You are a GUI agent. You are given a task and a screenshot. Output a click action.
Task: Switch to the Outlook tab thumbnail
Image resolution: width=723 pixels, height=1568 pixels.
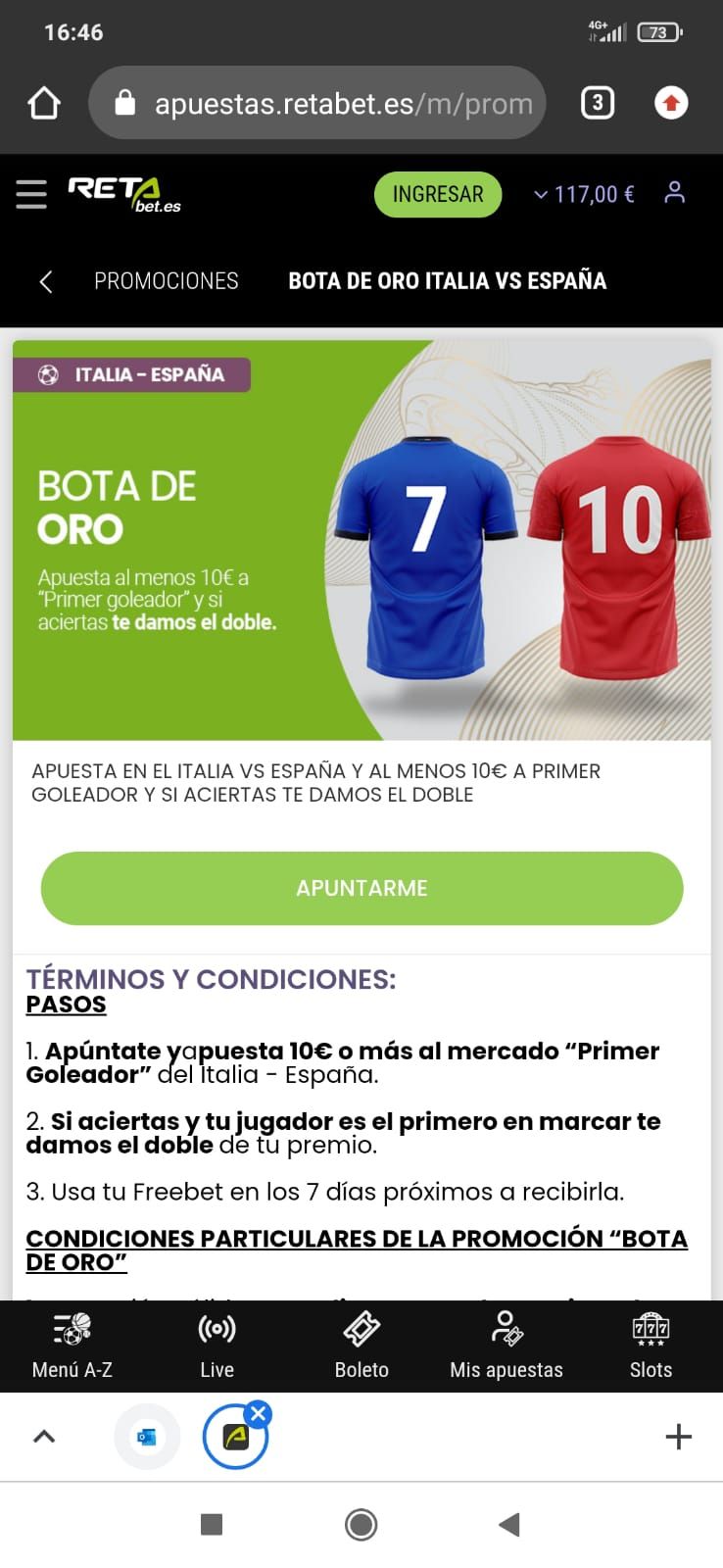pos(147,1437)
